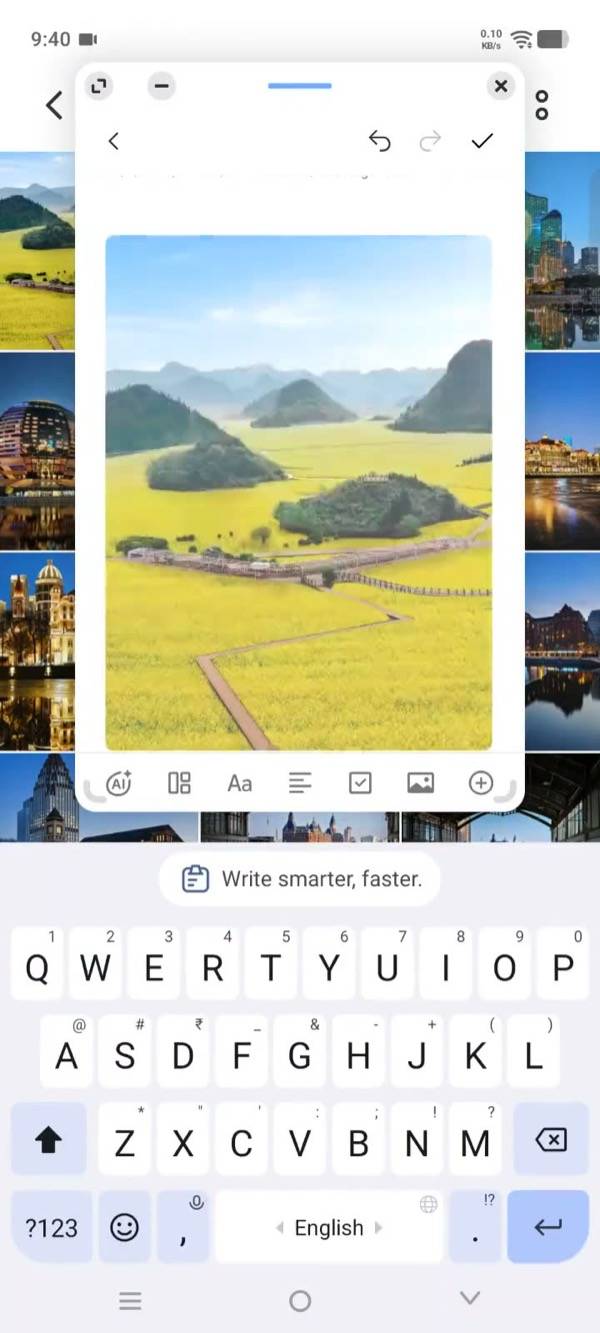Tap the backspace key
600x1333 pixels.
click(550, 1139)
